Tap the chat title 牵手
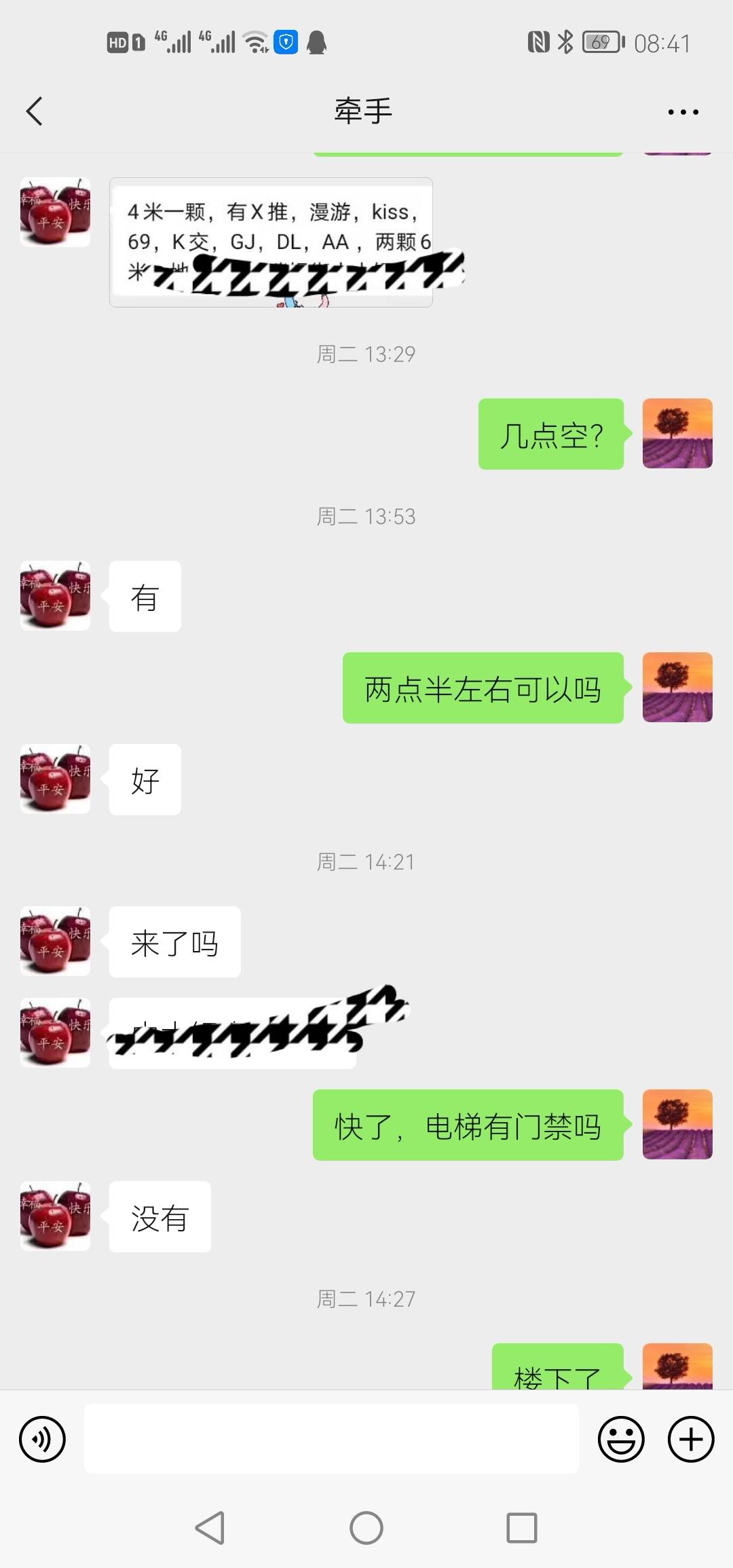The width and height of the screenshot is (733, 1568). tap(365, 111)
